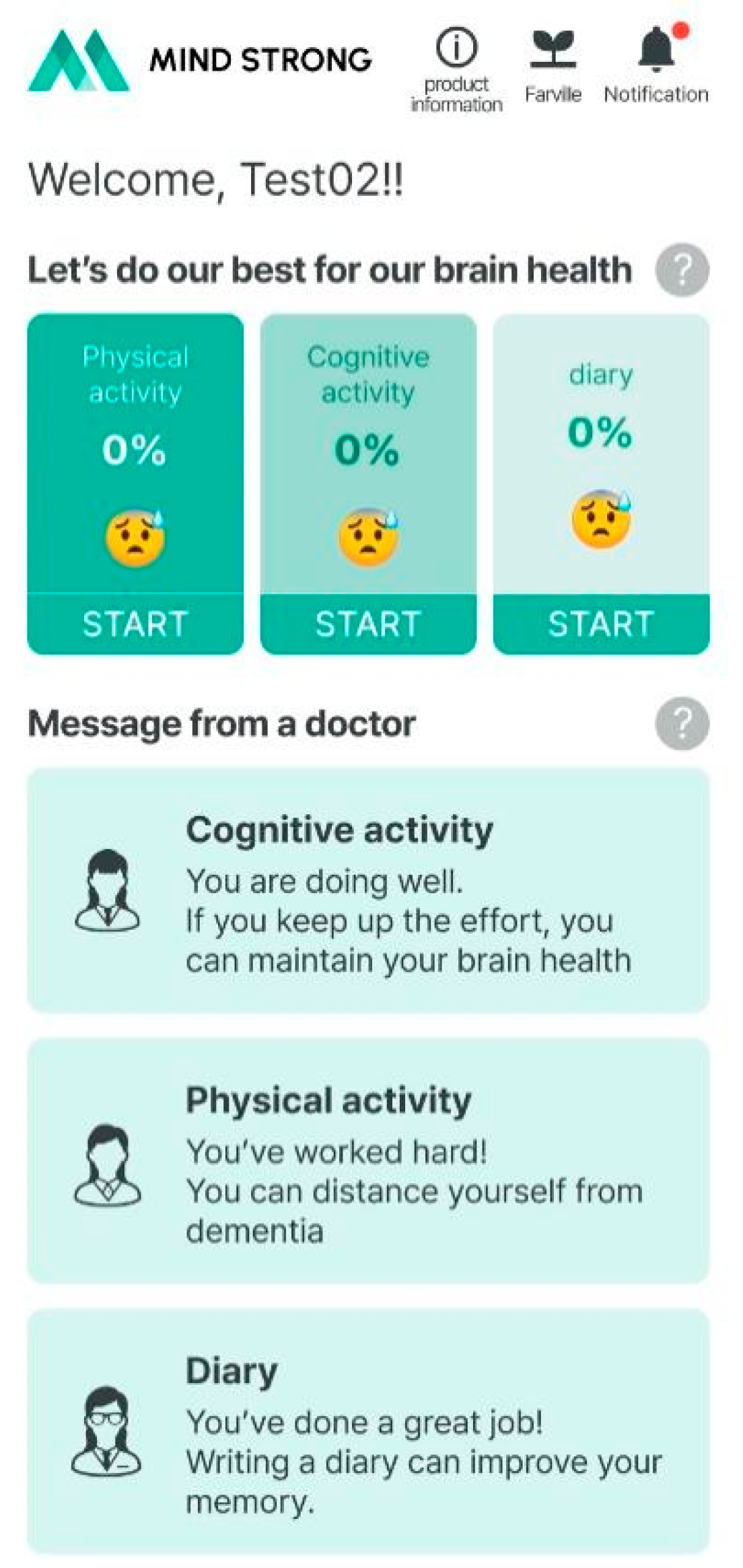The image size is (743, 1568).
Task: Open the Notification bell
Action: click(656, 66)
